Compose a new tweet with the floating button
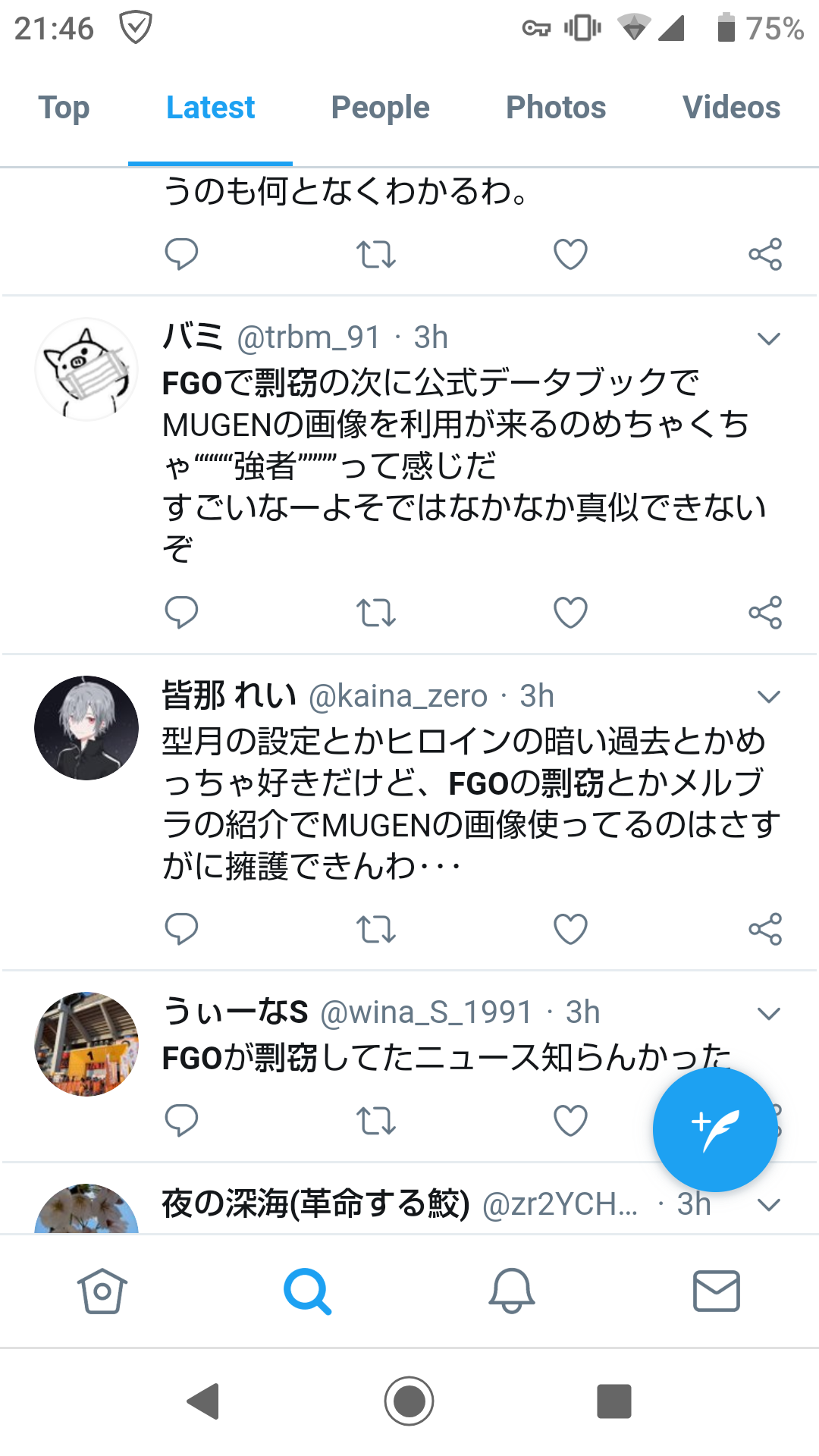The width and height of the screenshot is (819, 1456). [x=715, y=1130]
